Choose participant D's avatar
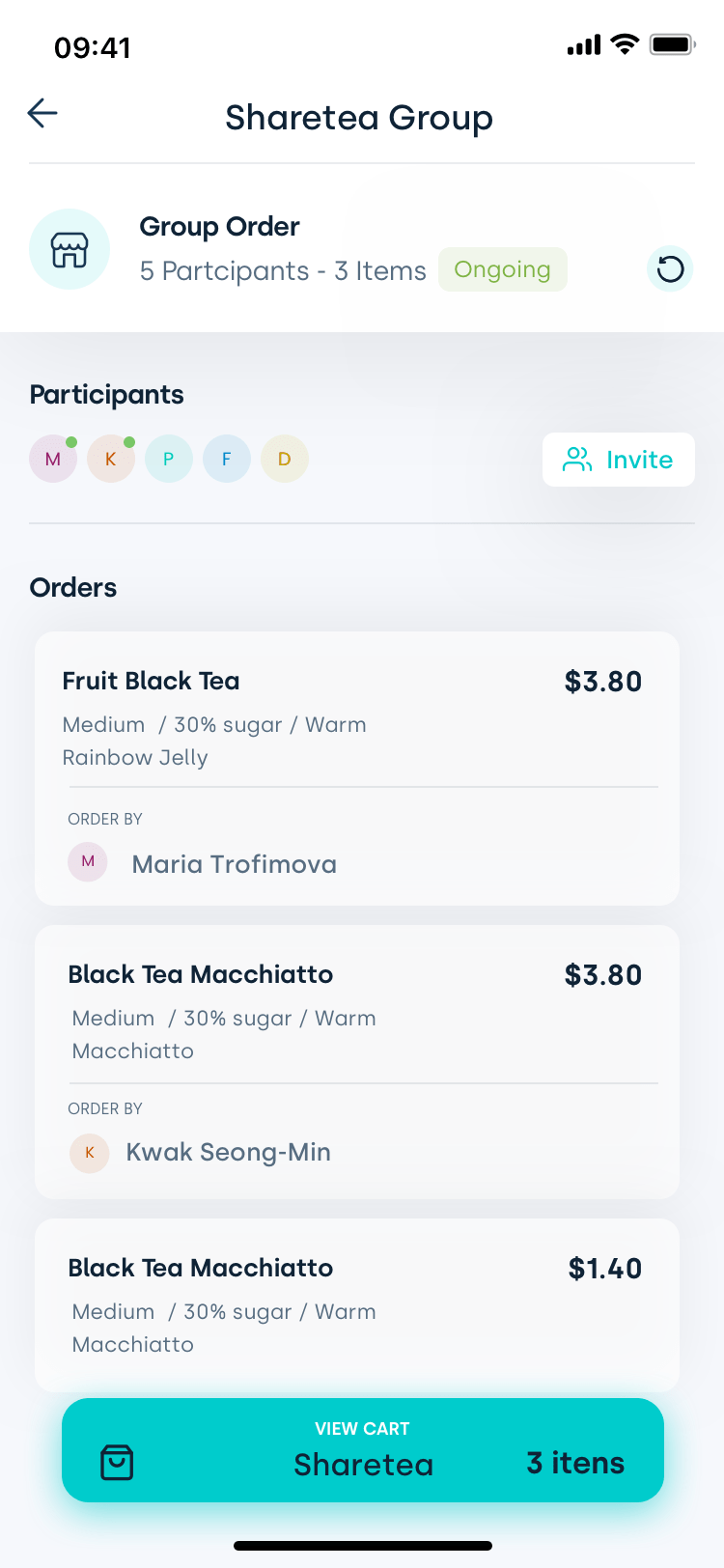 pyautogui.click(x=285, y=459)
